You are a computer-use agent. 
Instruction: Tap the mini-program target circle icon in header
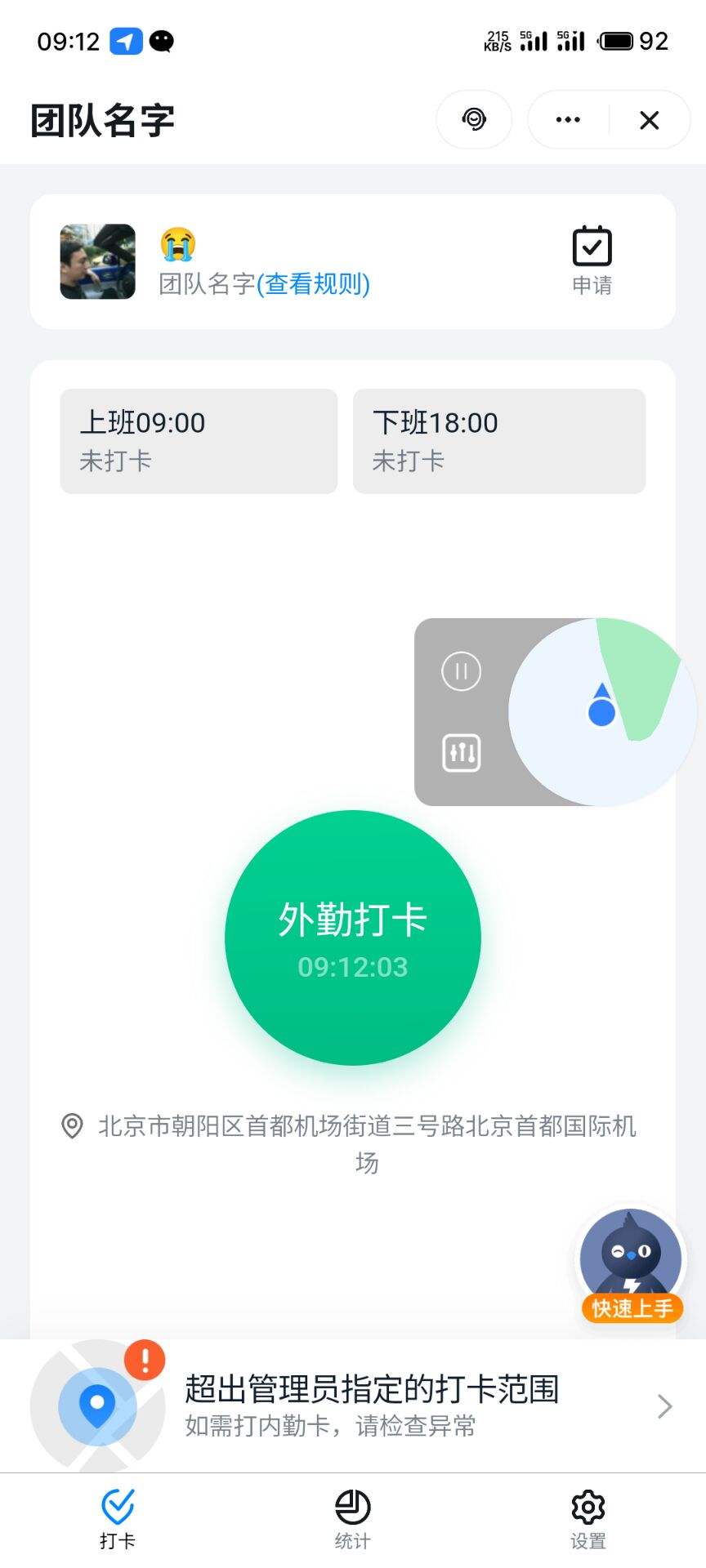pos(474,119)
